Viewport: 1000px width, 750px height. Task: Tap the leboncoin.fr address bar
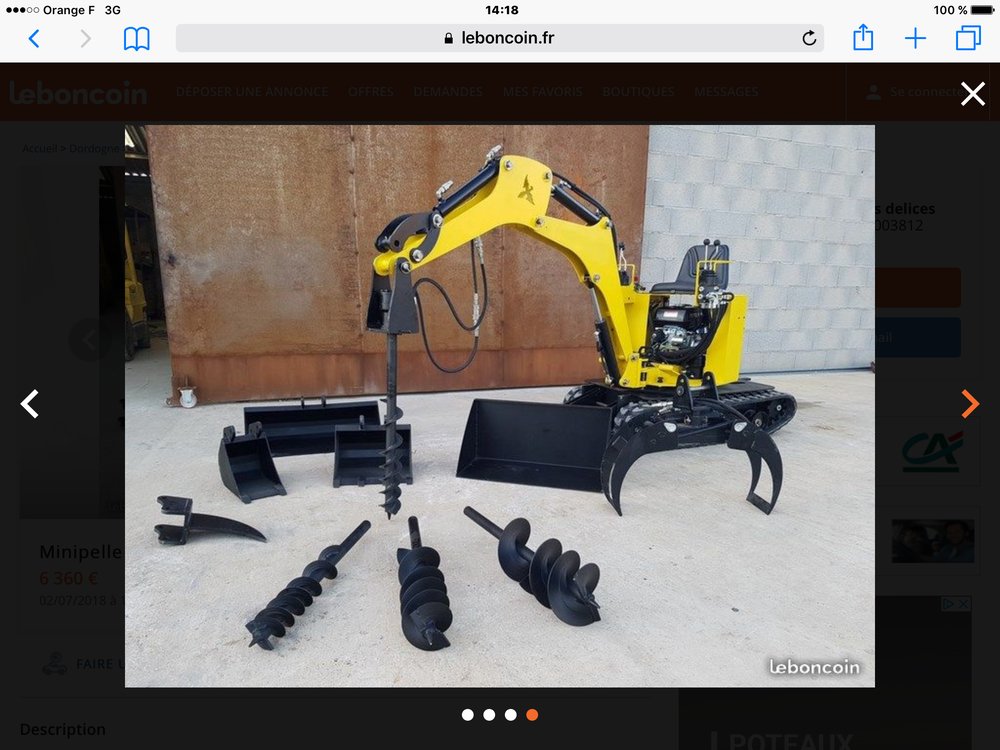click(498, 38)
